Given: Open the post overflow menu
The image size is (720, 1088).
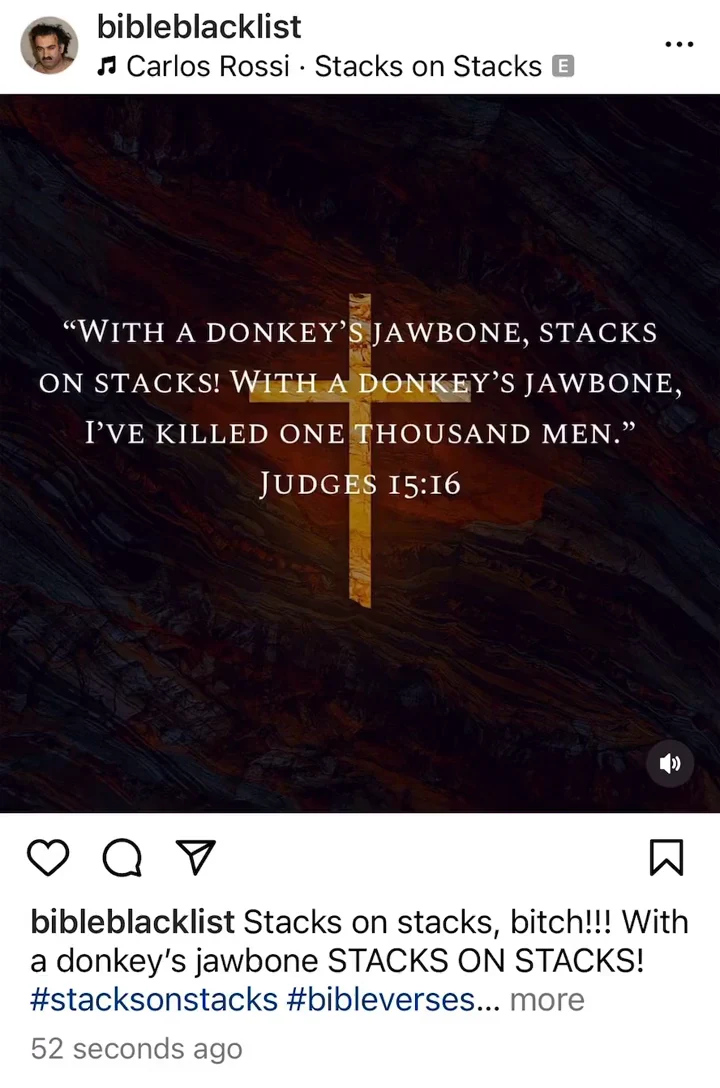Looking at the screenshot, I should click(x=679, y=44).
